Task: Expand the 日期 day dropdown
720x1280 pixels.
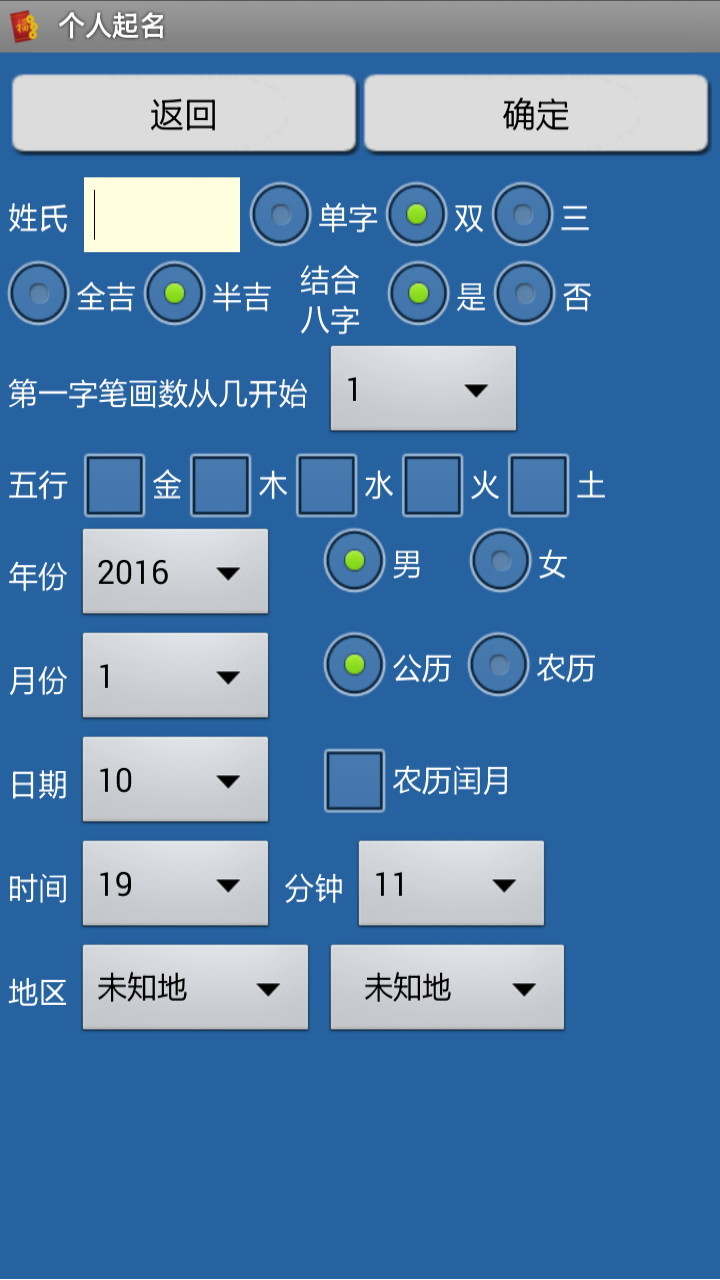Action: (175, 780)
